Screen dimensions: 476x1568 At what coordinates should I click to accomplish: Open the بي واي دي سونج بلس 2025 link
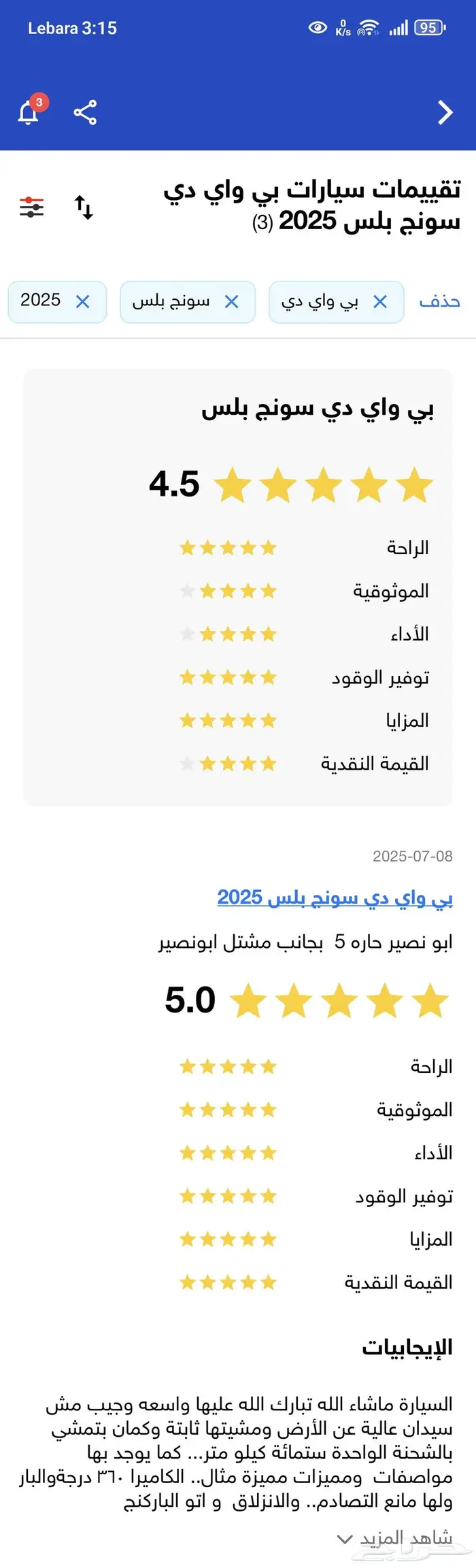pyautogui.click(x=335, y=898)
